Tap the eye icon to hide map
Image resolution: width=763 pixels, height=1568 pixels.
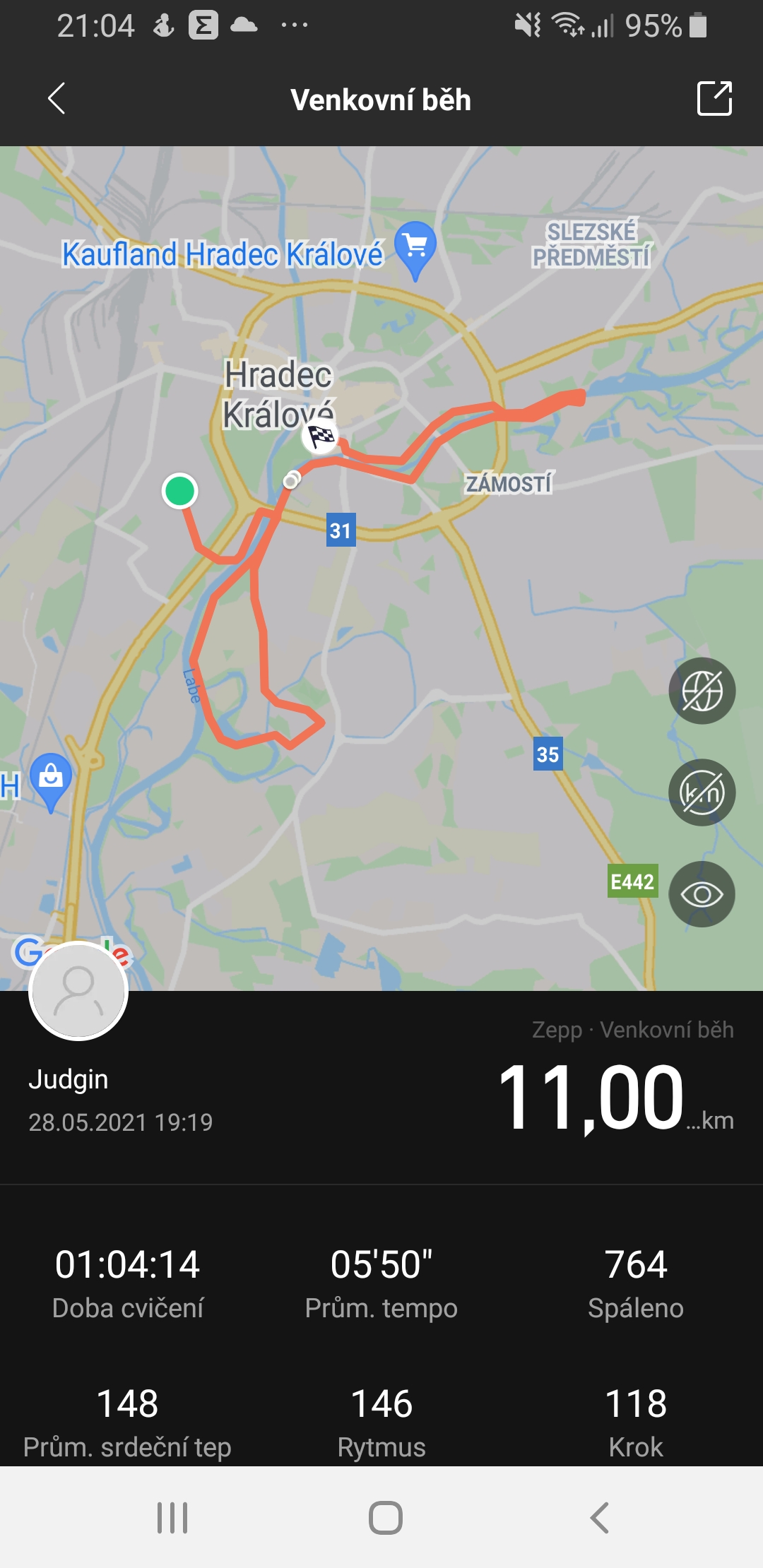(702, 894)
